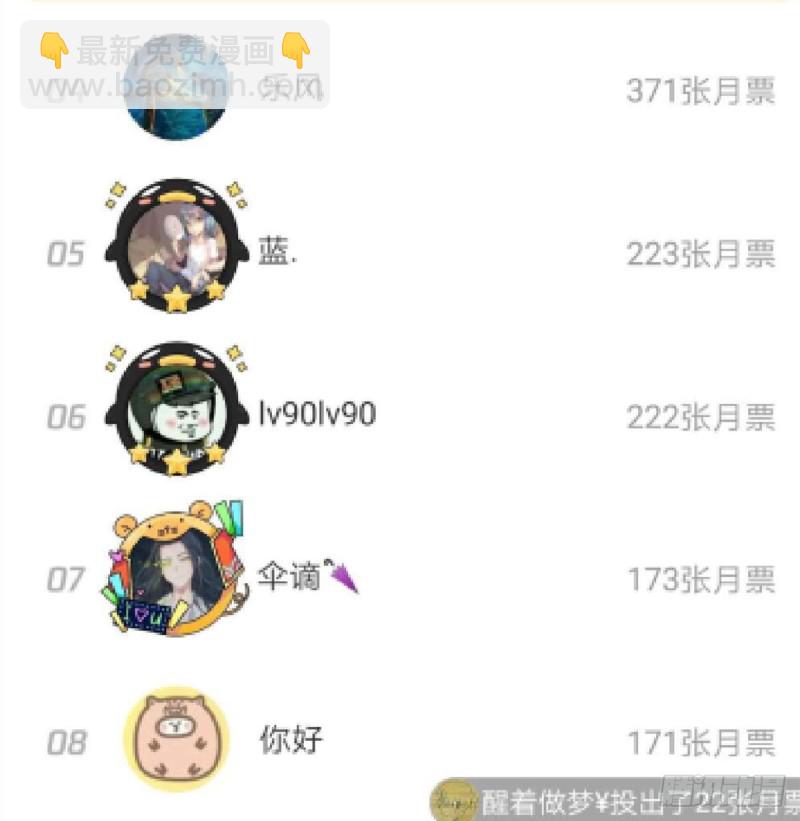Click 你好's pink pig avatar
Screen dimensions: 800x821
(x=175, y=740)
